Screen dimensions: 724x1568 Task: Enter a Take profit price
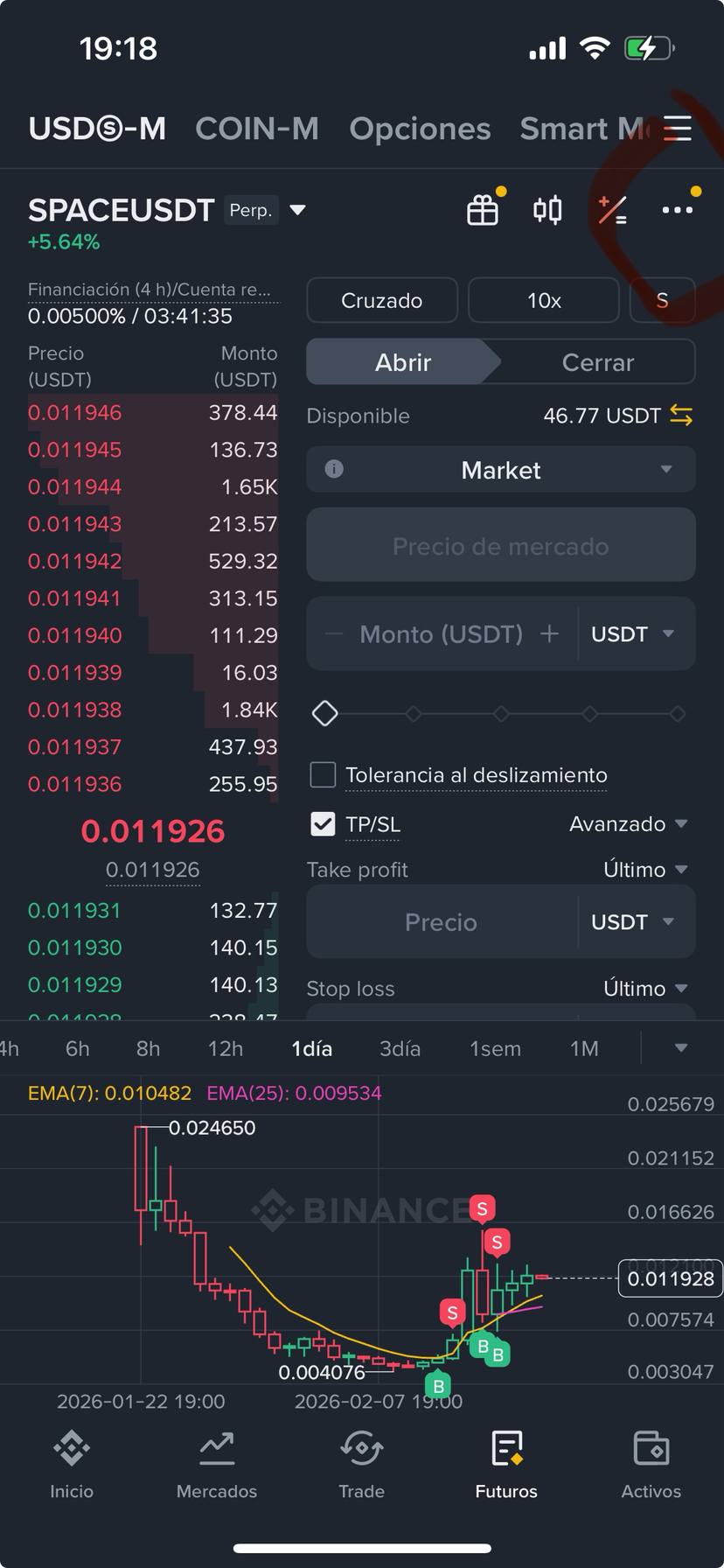(441, 922)
